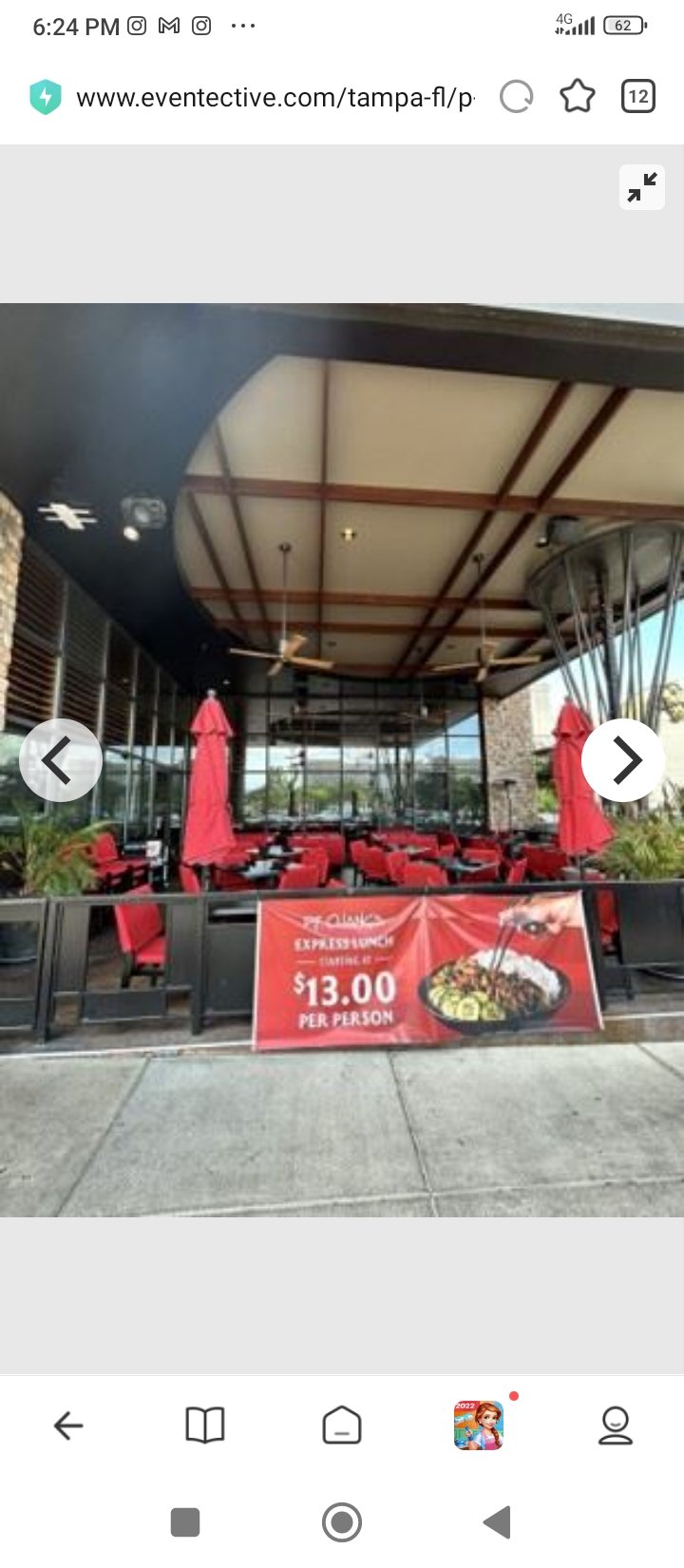Open the browser profile icon

616,1425
